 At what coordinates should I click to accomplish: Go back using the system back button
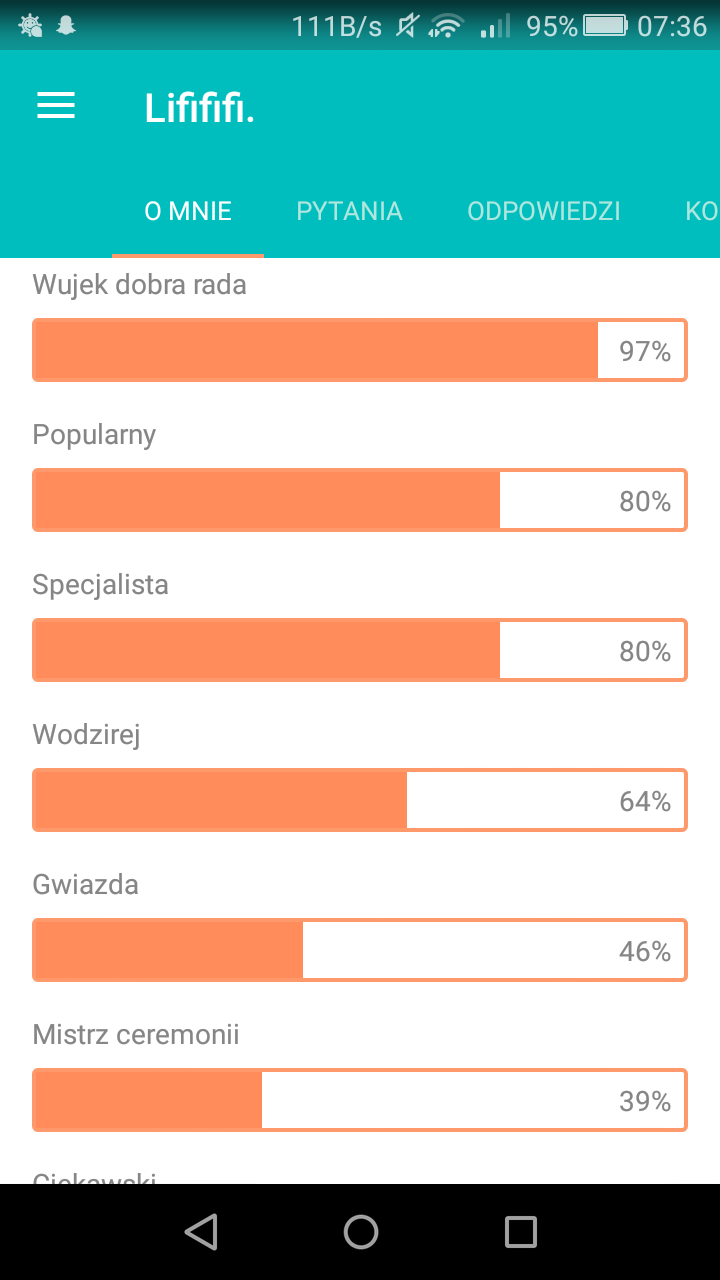click(201, 1232)
